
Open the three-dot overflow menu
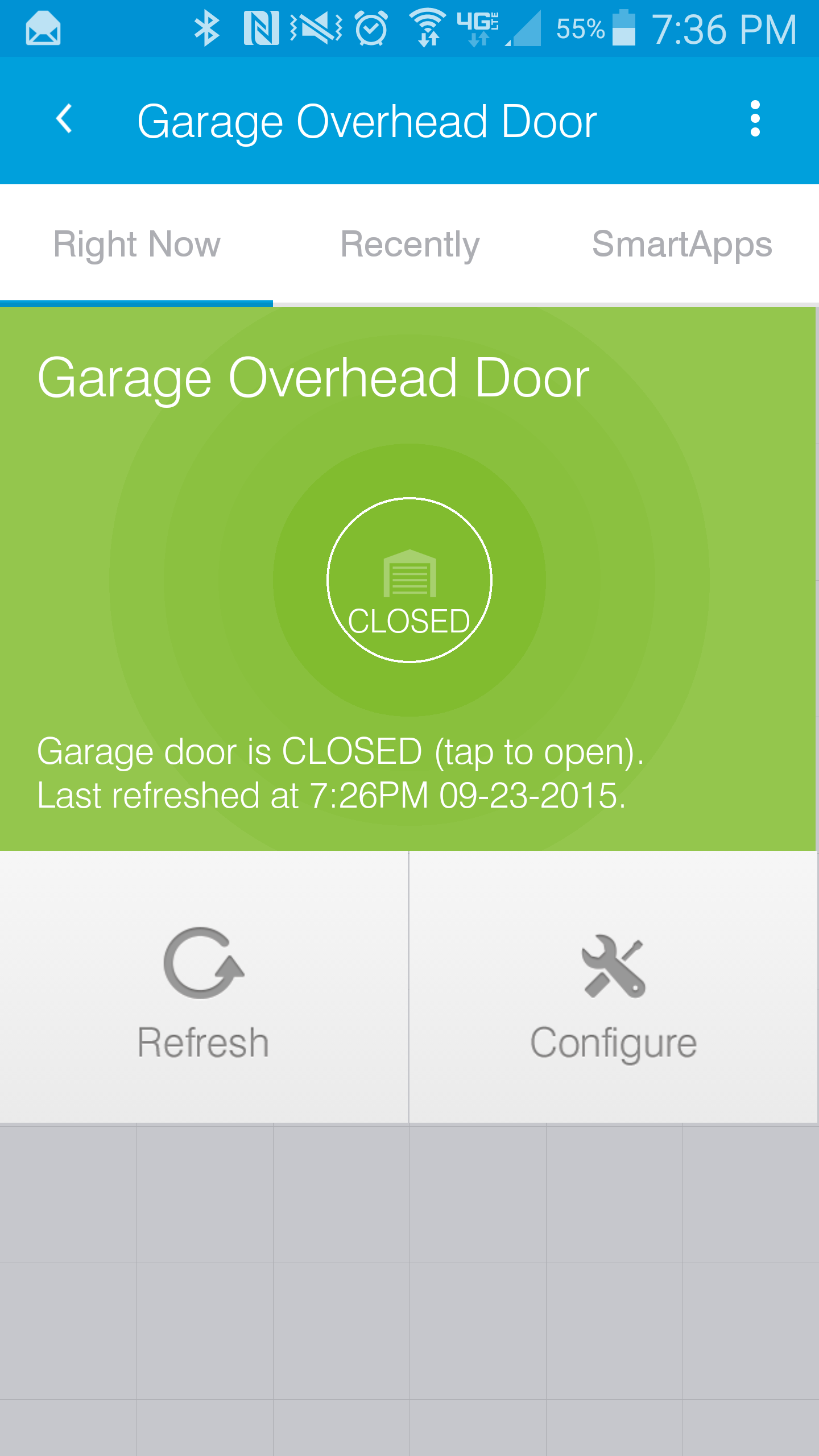point(755,119)
